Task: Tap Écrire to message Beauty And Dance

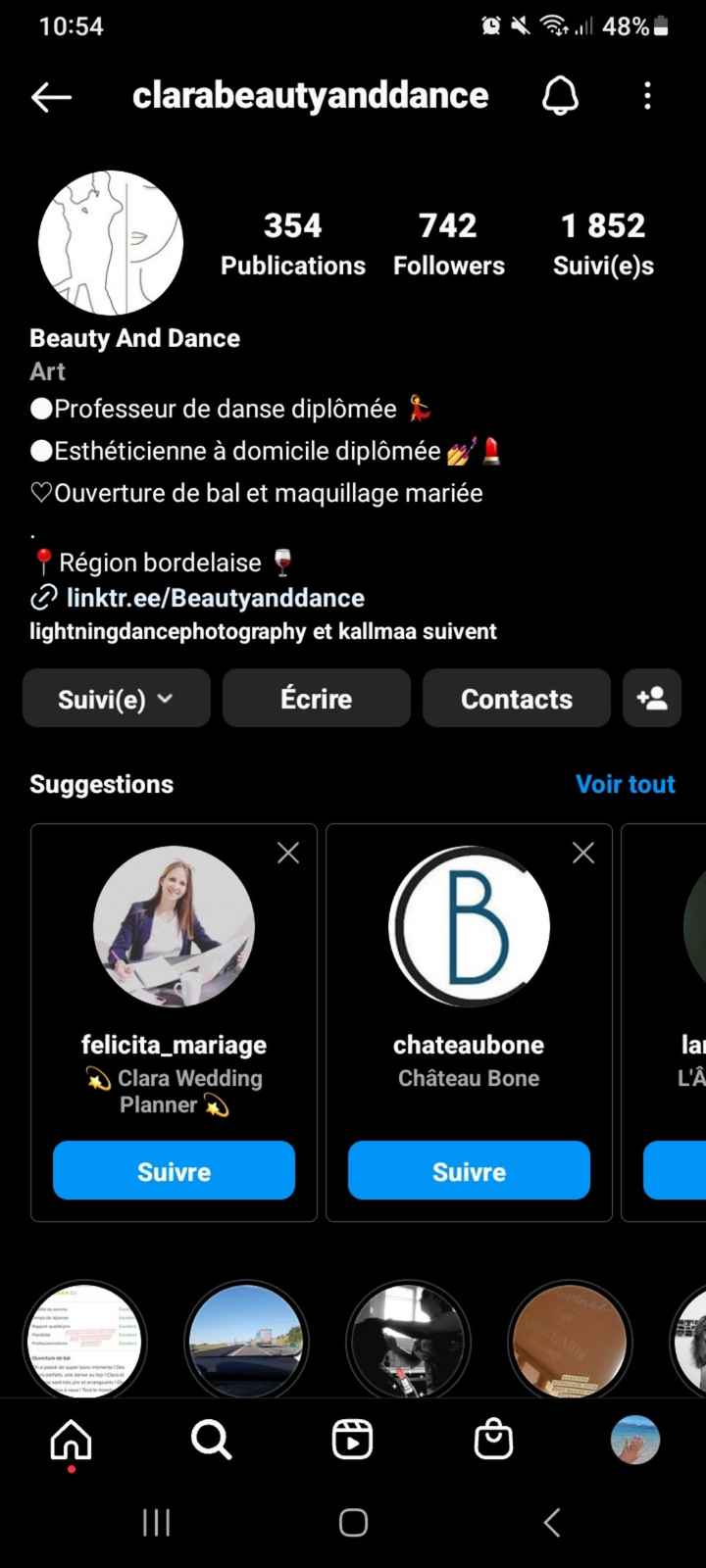Action: (x=316, y=698)
